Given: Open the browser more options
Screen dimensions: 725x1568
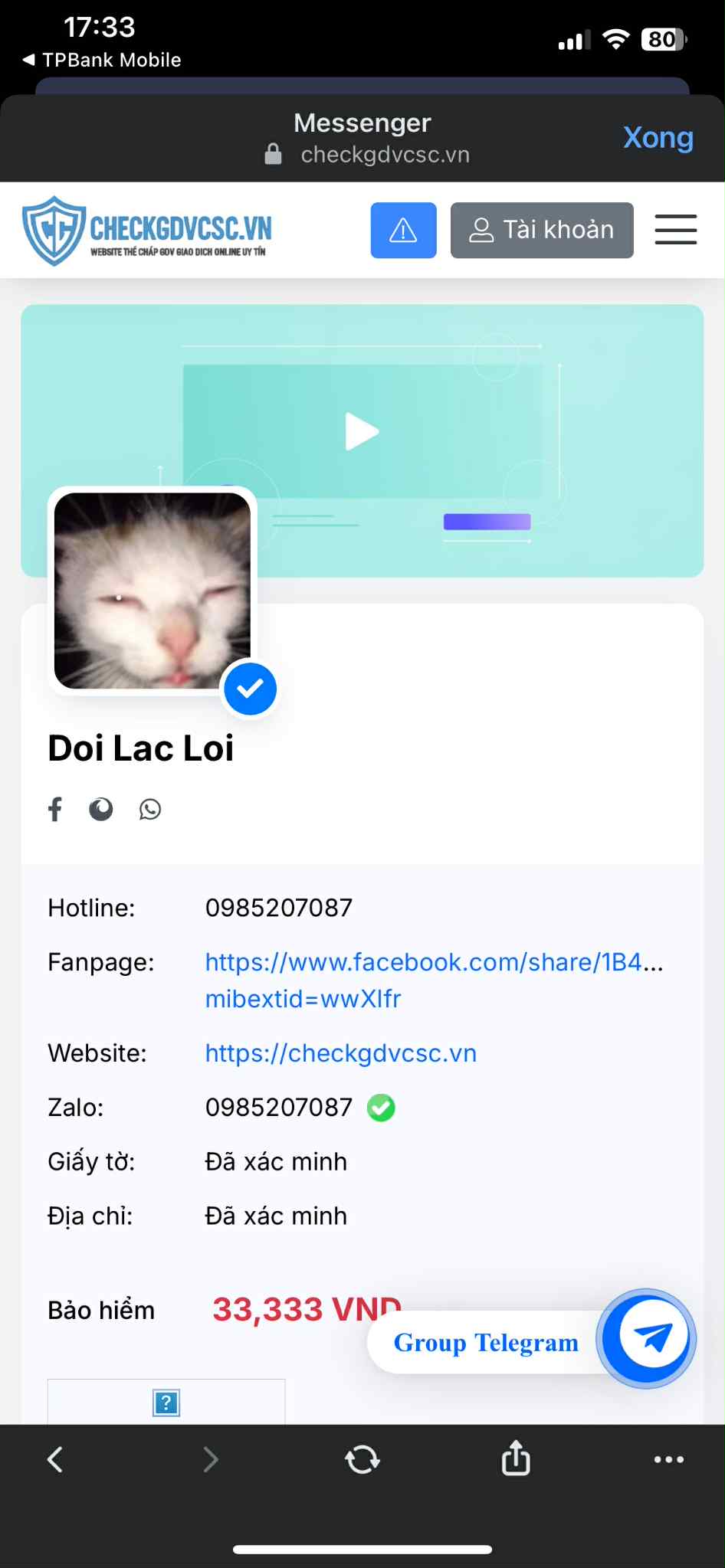Looking at the screenshot, I should pyautogui.click(x=668, y=1459).
